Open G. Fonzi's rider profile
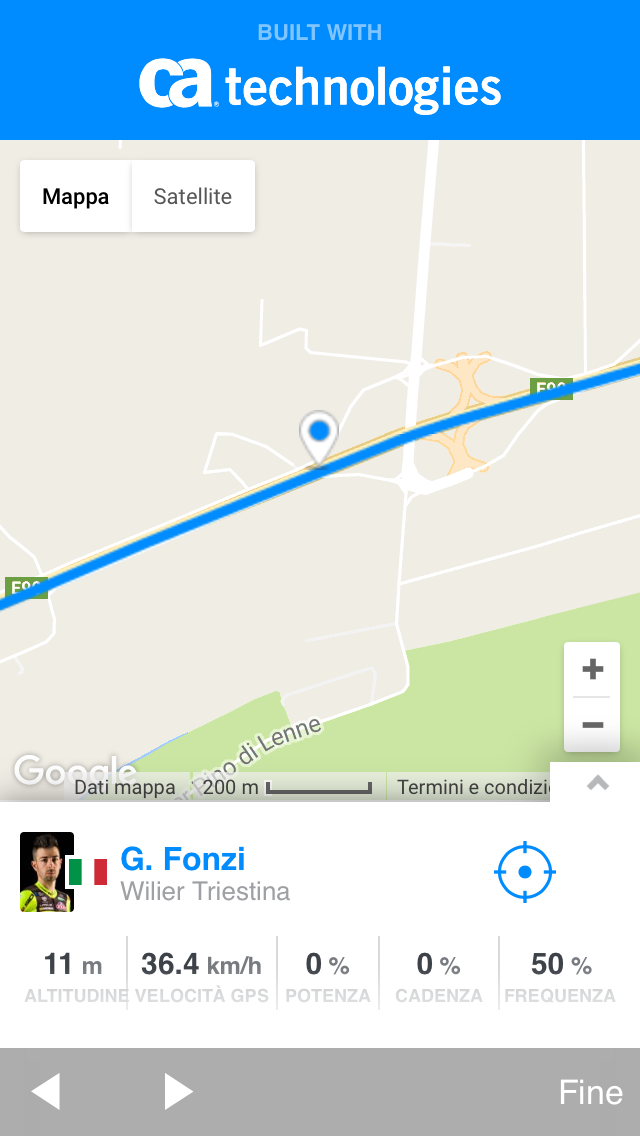The width and height of the screenshot is (640, 1136). click(182, 859)
